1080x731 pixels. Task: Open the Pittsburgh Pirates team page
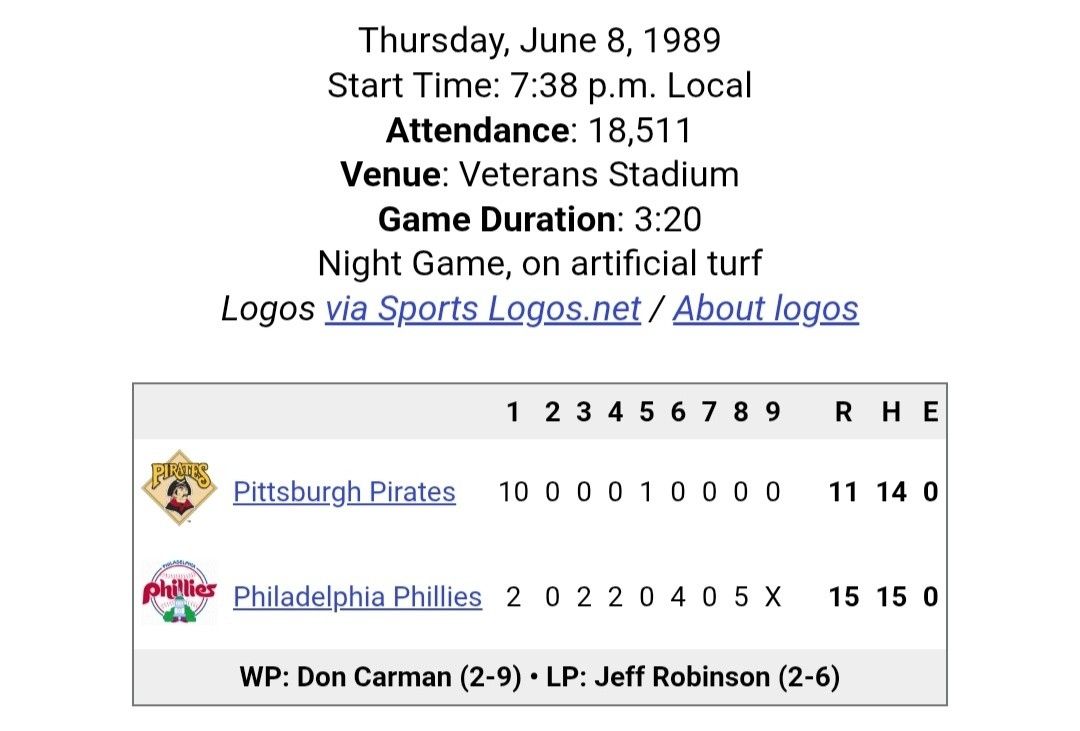coord(344,492)
